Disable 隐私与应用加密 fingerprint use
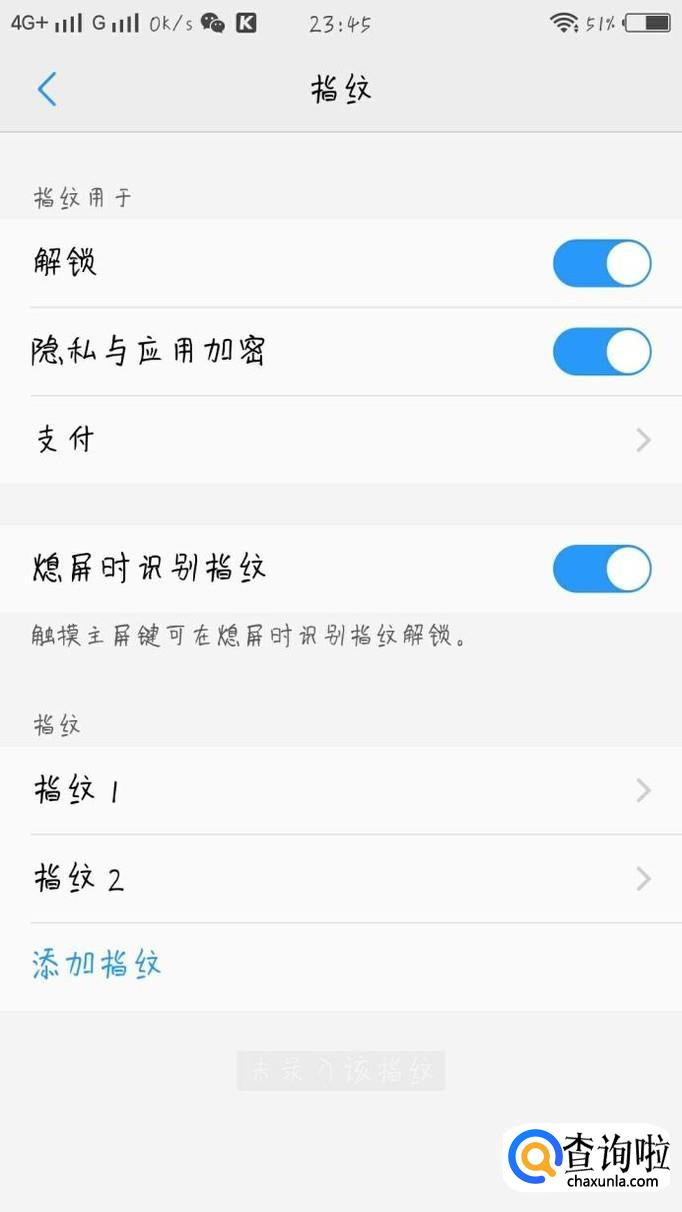 [x=602, y=352]
